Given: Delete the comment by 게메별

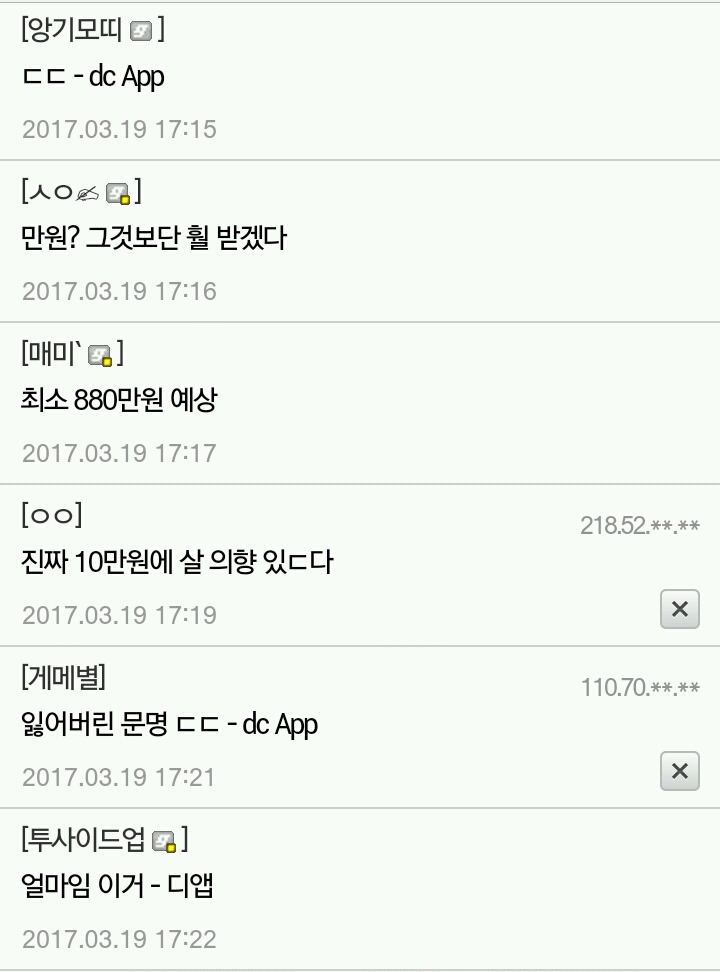Looking at the screenshot, I should point(679,771).
